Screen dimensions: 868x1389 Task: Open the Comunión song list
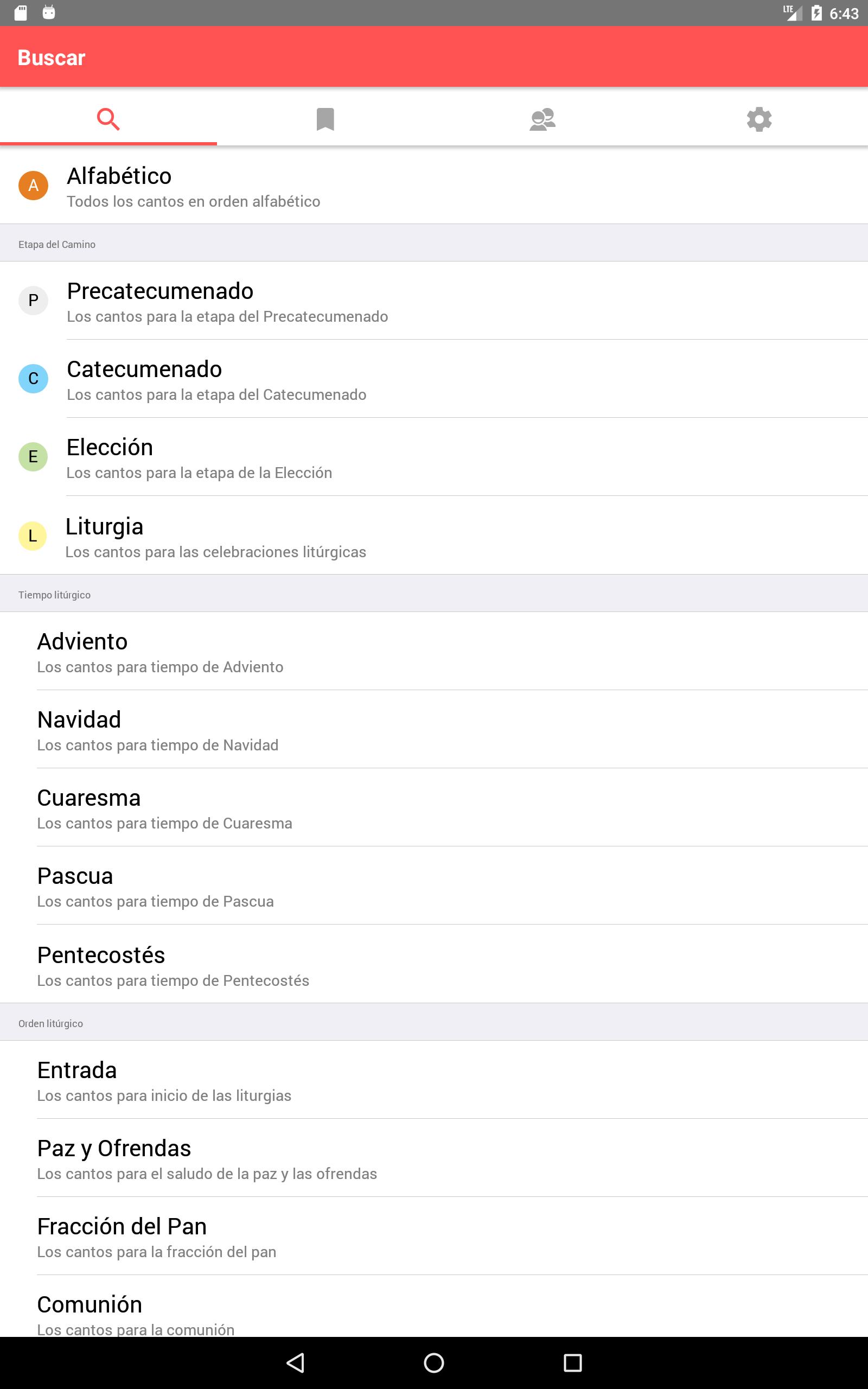point(434,1307)
